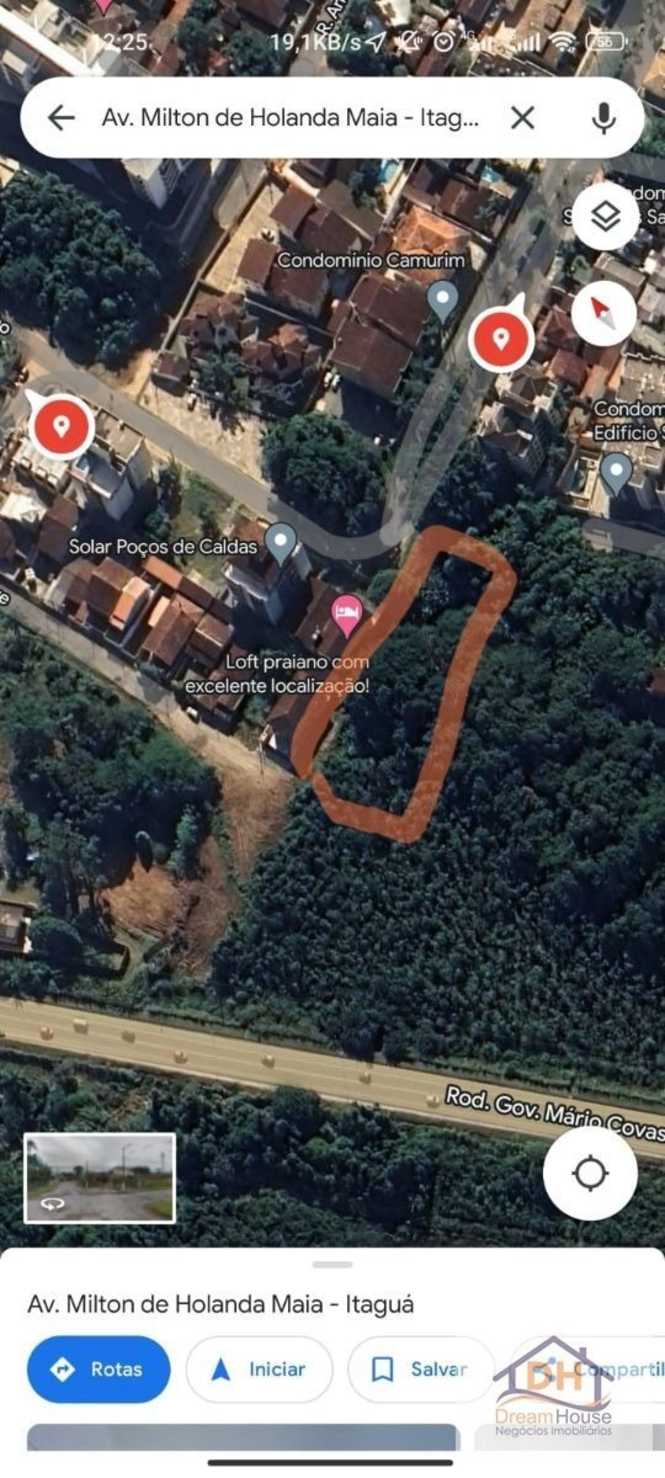This screenshot has width=665, height=1478.
Task: Edit the Av. Milton de Holanda Maia search
Action: tap(290, 118)
